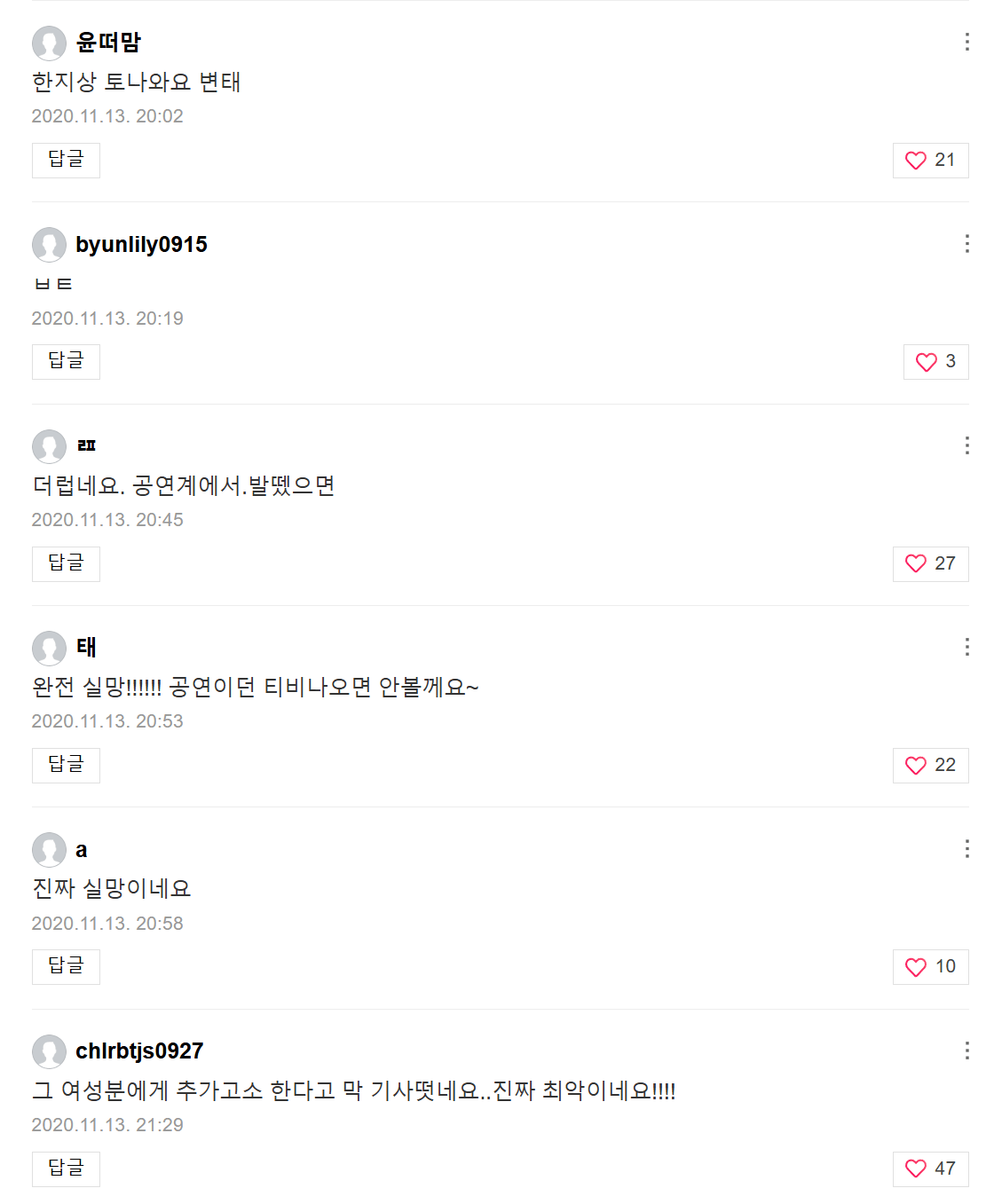Like the 20:45 comment with 27 likes
Image resolution: width=994 pixels, height=1204 pixels.
tap(929, 563)
